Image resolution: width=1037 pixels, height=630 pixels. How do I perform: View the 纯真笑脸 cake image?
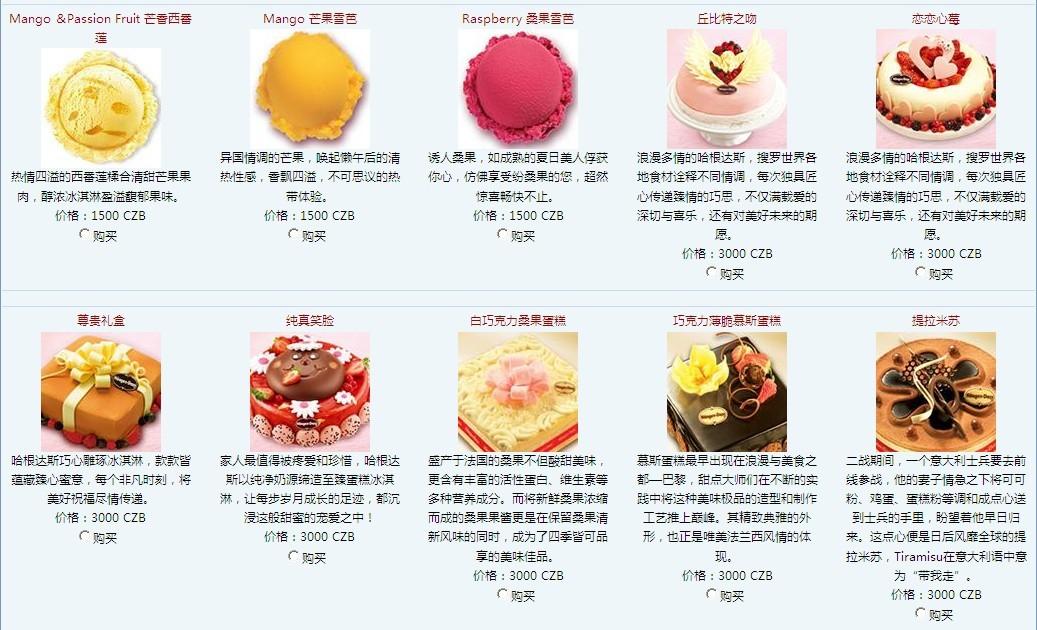point(309,391)
